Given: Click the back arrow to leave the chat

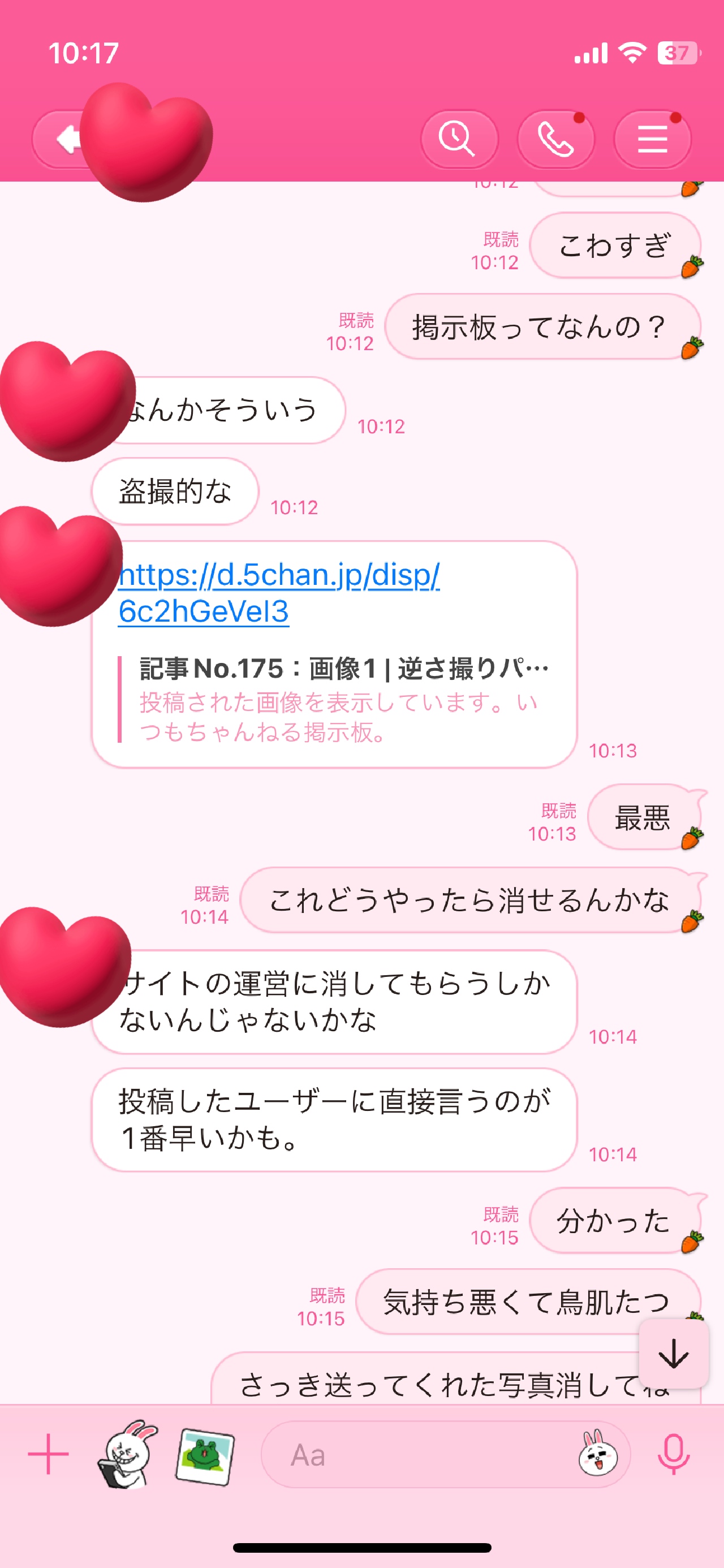Looking at the screenshot, I should [68, 139].
